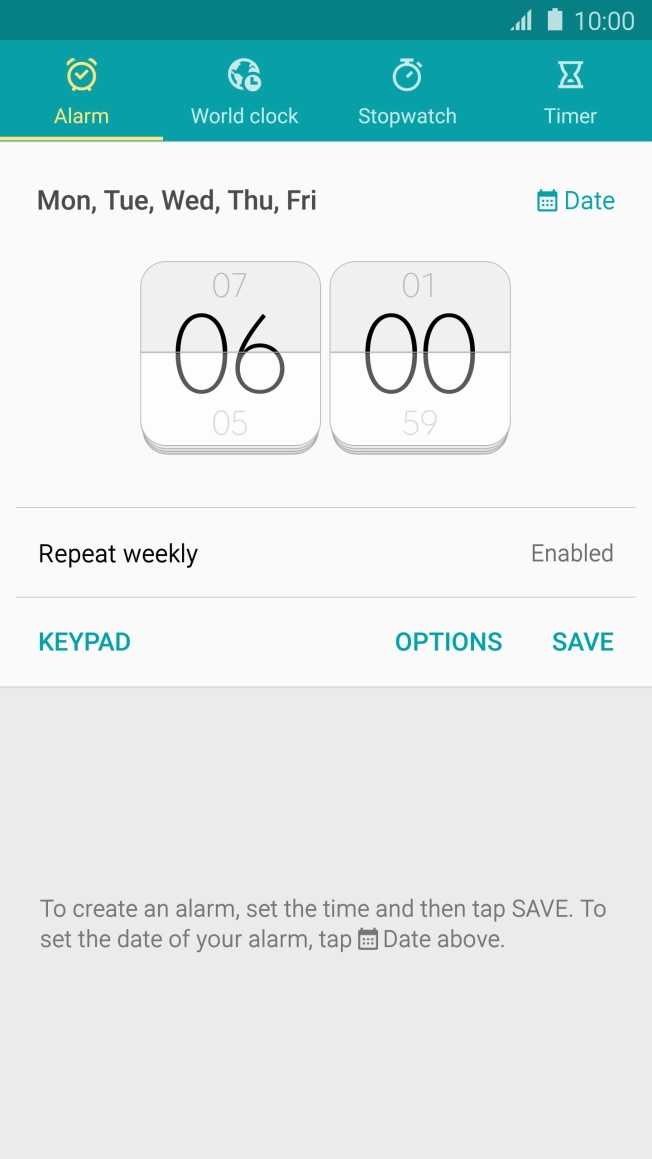Tap minute 01 to increase minutes
Screen dimensions: 652x1159
click(x=419, y=286)
